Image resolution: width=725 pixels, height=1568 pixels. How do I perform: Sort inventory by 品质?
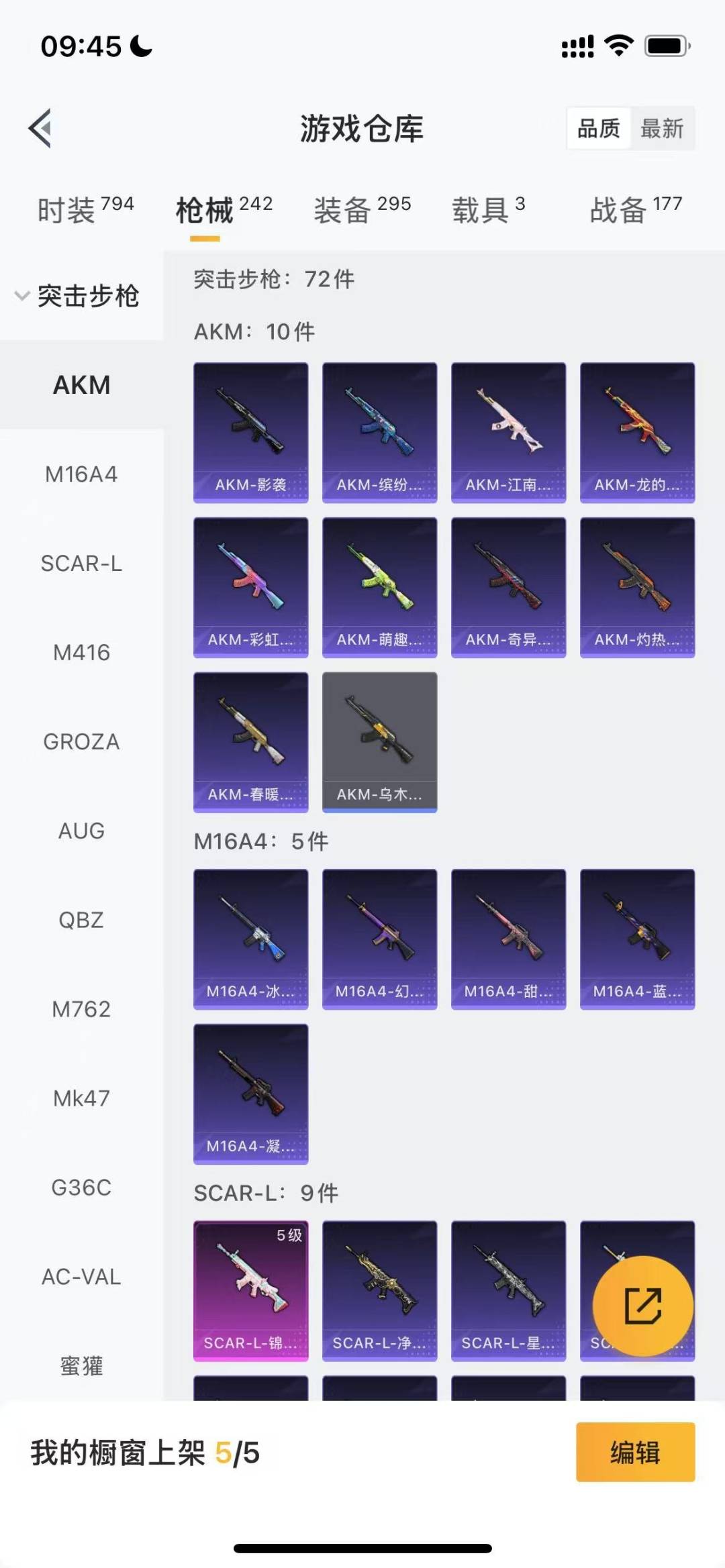[x=599, y=128]
